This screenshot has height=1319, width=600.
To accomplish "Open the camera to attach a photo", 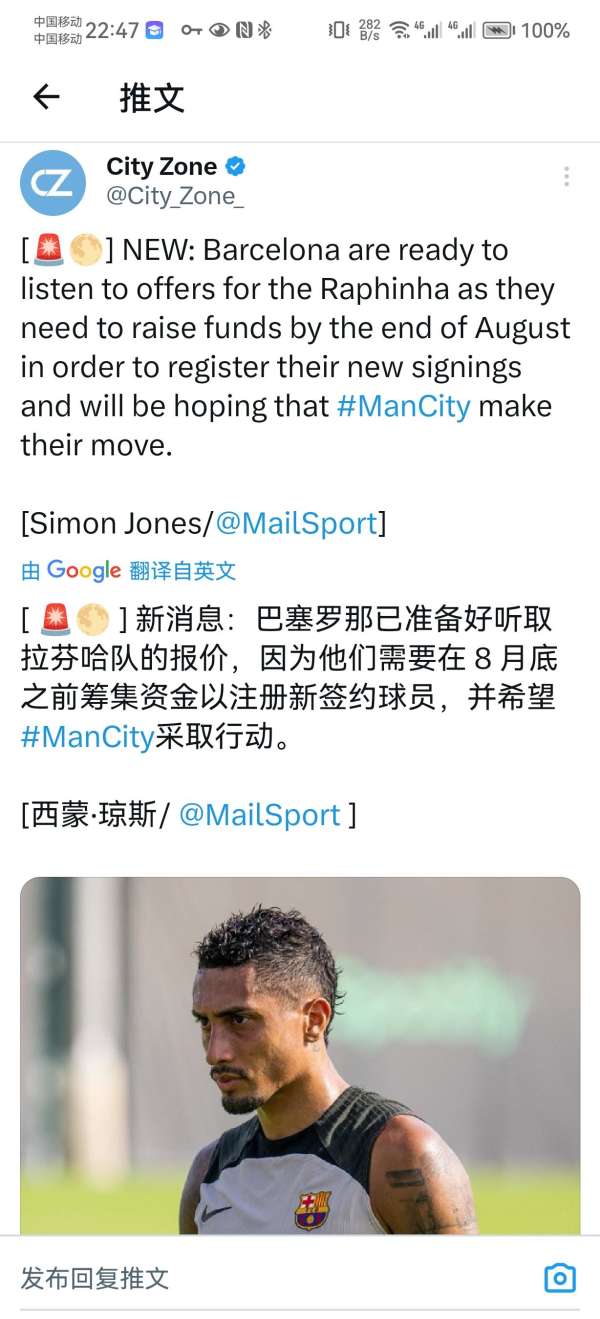I will 560,1277.
